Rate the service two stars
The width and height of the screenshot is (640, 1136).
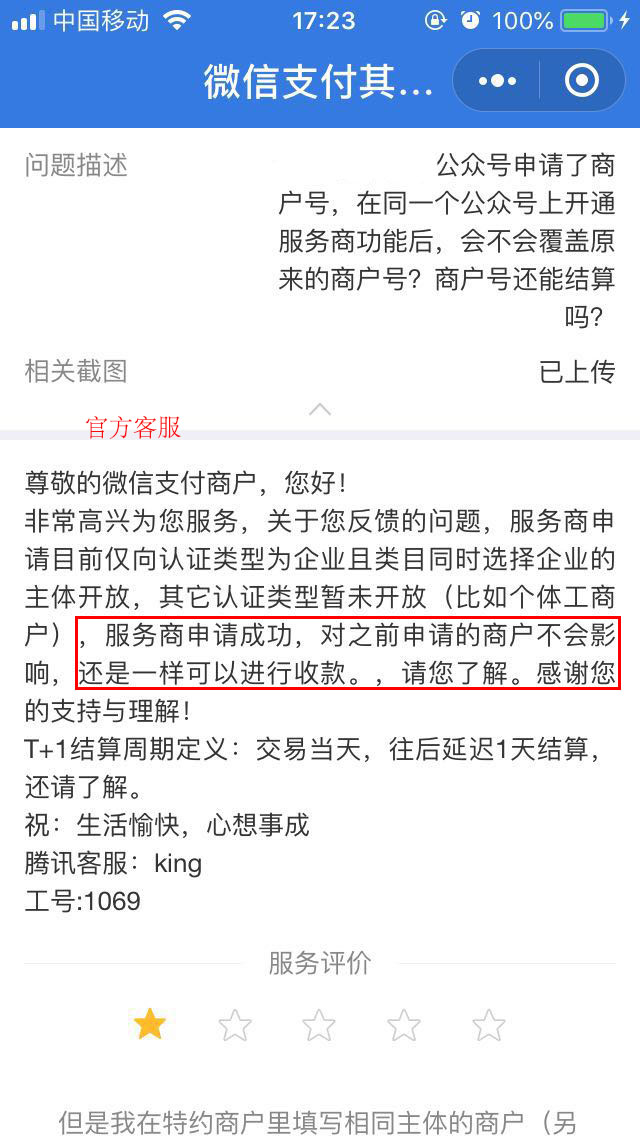point(235,1024)
